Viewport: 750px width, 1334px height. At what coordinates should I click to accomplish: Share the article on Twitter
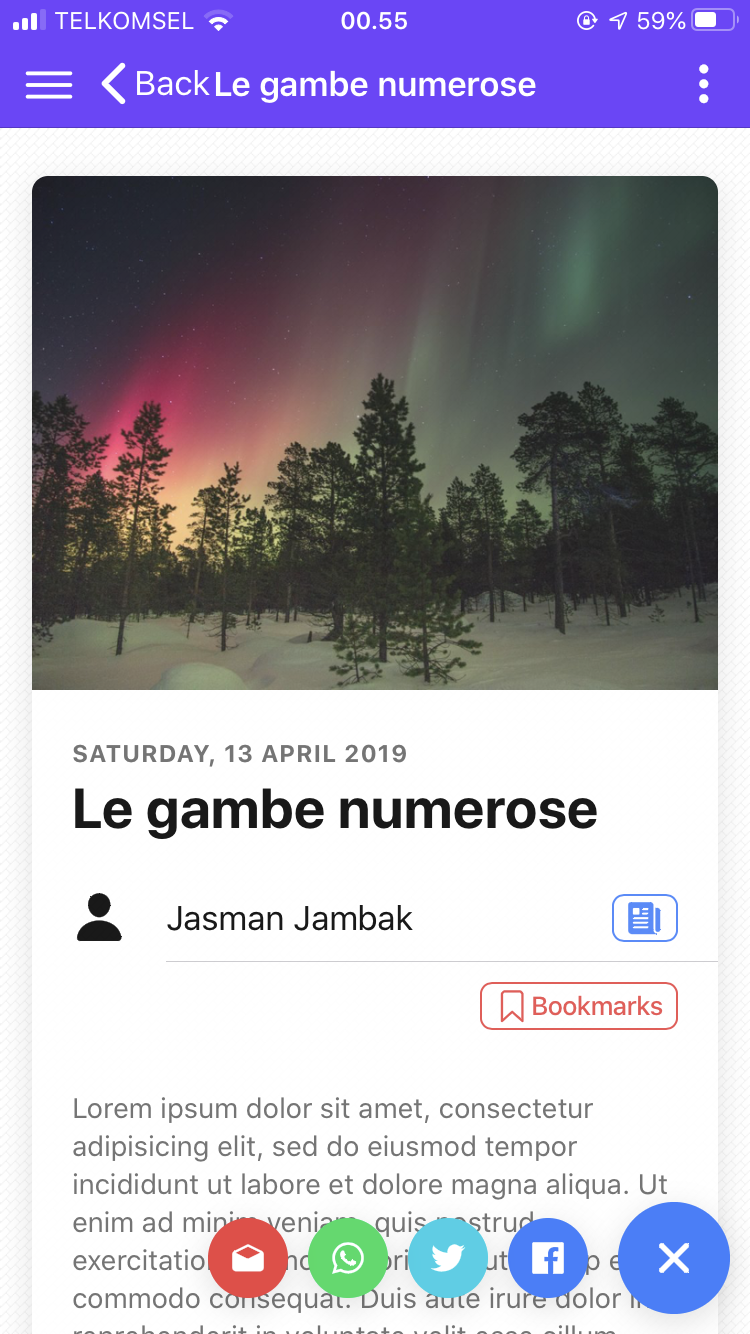(x=448, y=1258)
